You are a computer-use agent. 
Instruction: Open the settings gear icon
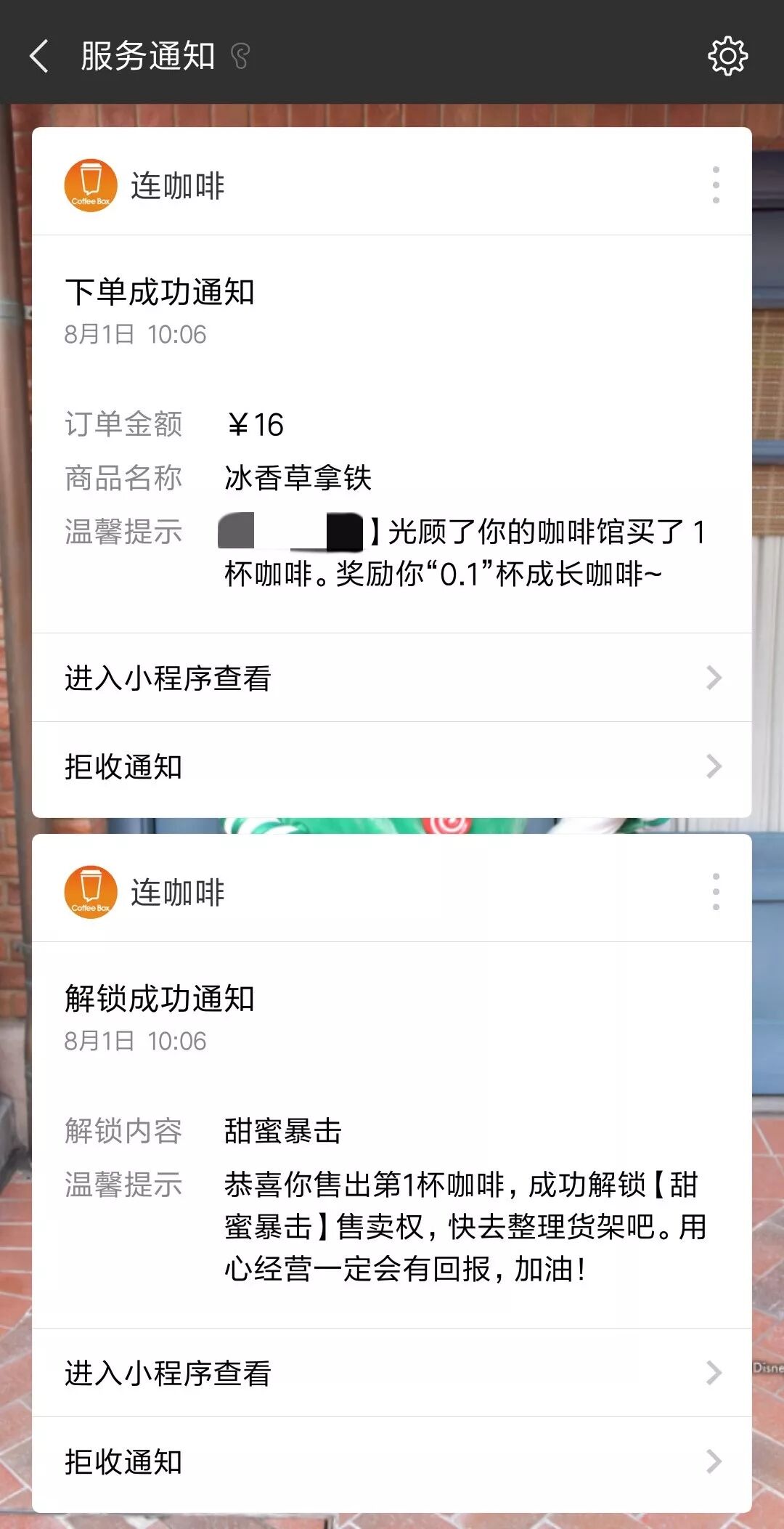click(727, 56)
